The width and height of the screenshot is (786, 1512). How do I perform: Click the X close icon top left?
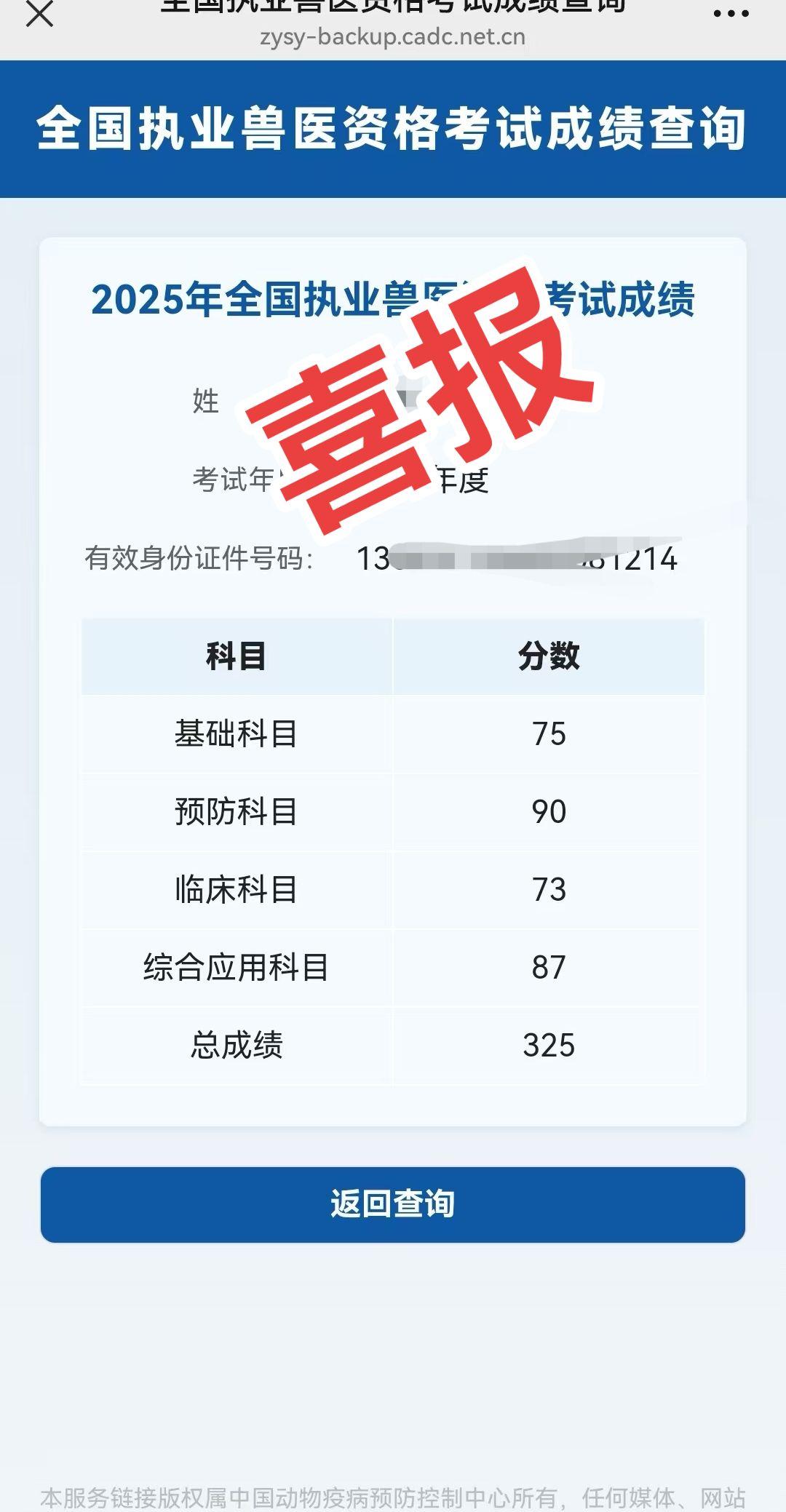click(x=39, y=12)
